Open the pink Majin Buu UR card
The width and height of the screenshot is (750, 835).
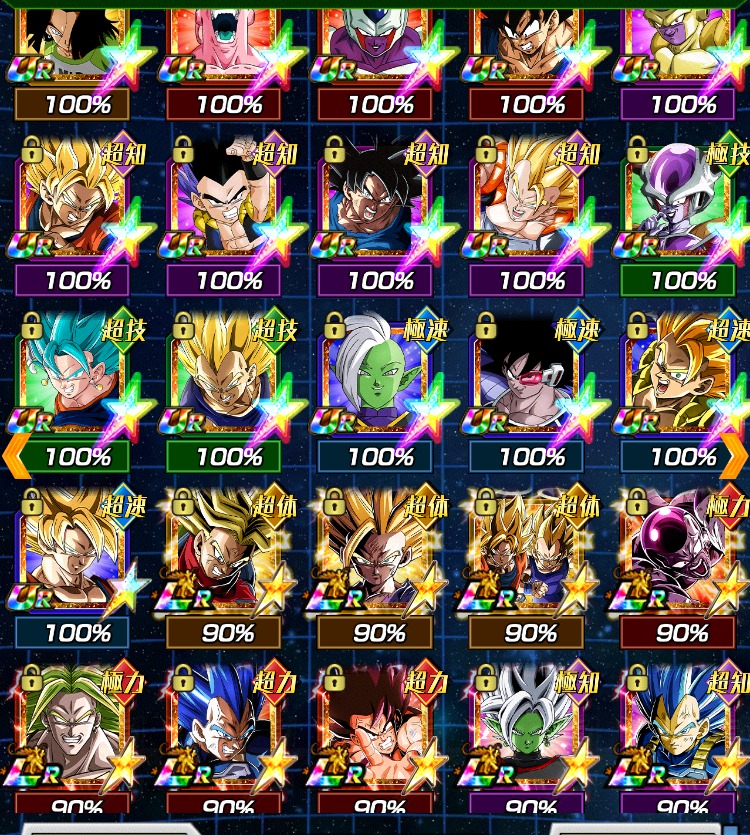(225, 40)
